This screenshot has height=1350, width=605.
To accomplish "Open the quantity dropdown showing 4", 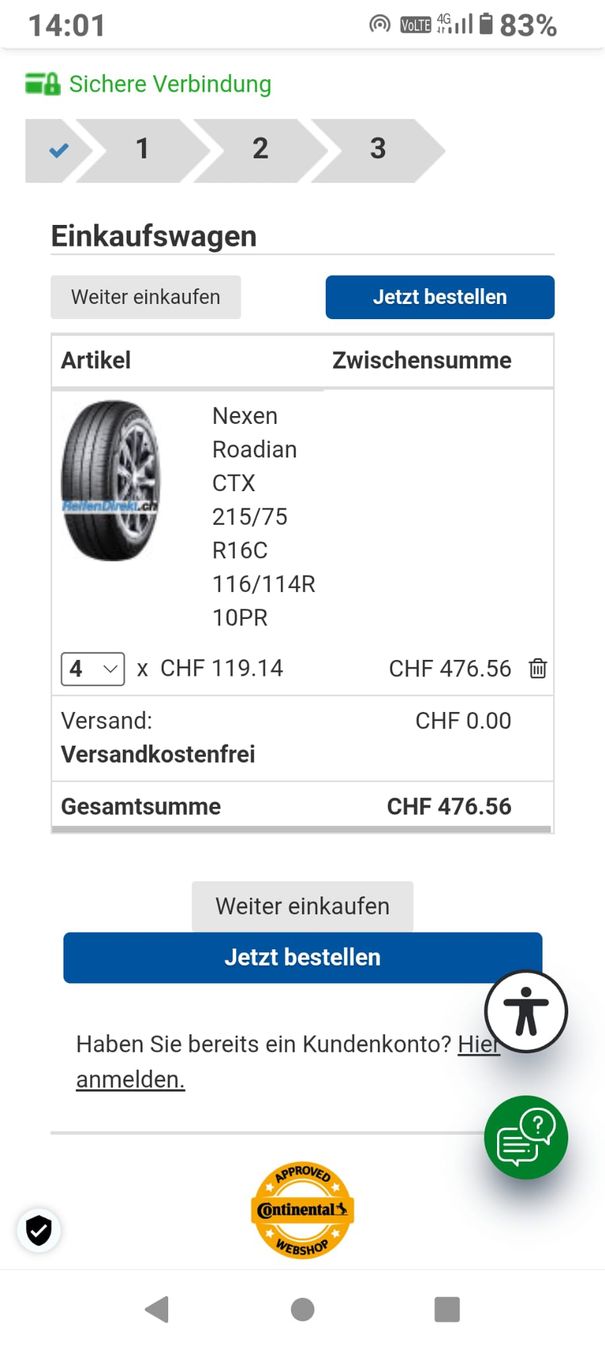I will point(93,669).
